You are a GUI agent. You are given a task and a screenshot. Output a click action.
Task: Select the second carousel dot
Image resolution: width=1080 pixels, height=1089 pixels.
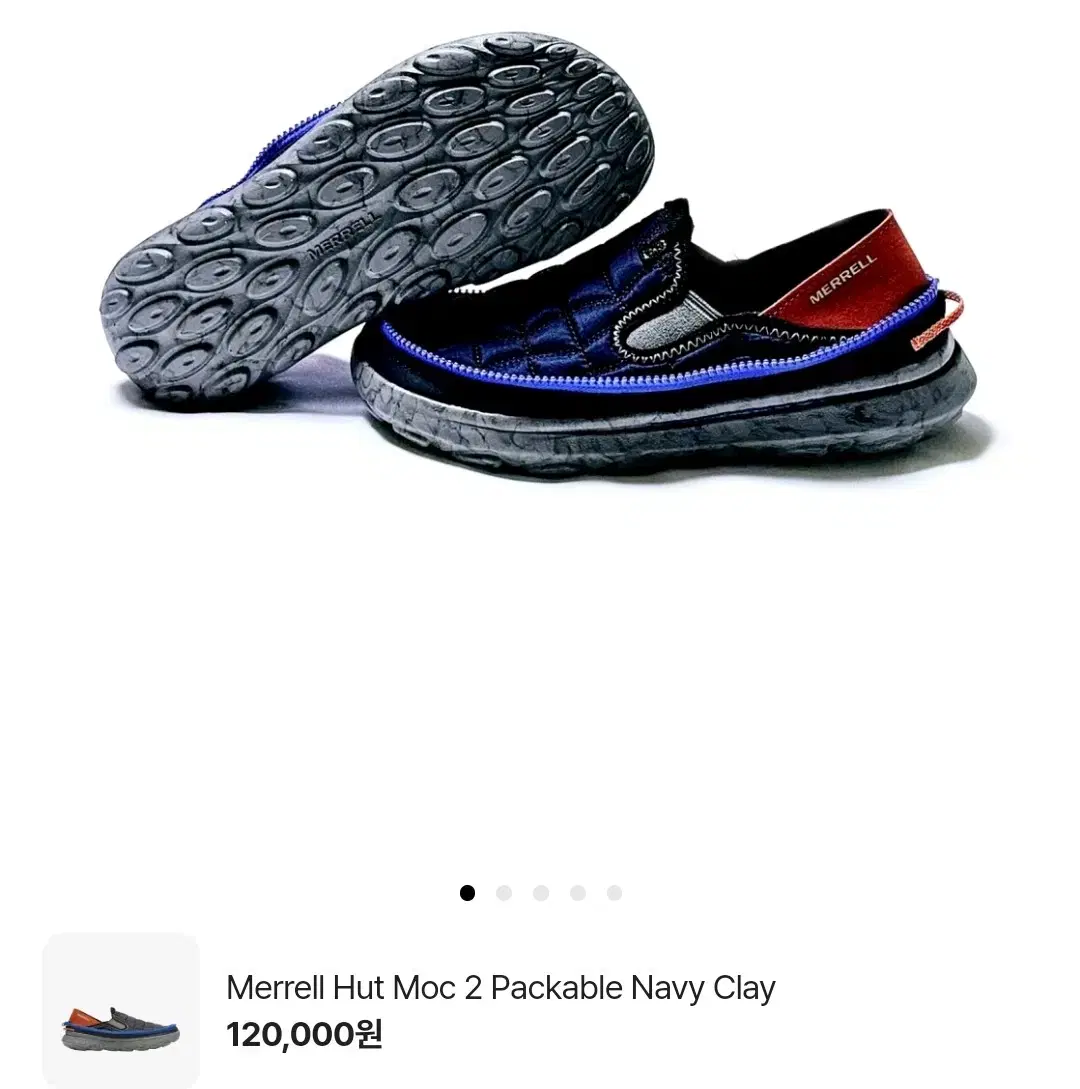point(503,892)
